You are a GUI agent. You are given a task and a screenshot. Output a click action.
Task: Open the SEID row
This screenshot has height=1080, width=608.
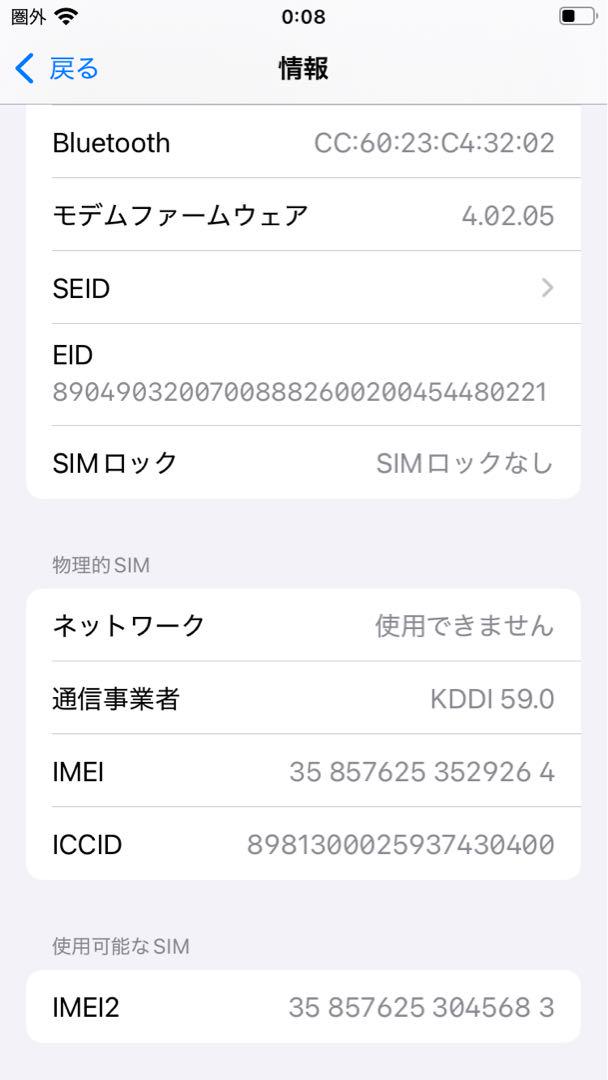coord(303,287)
